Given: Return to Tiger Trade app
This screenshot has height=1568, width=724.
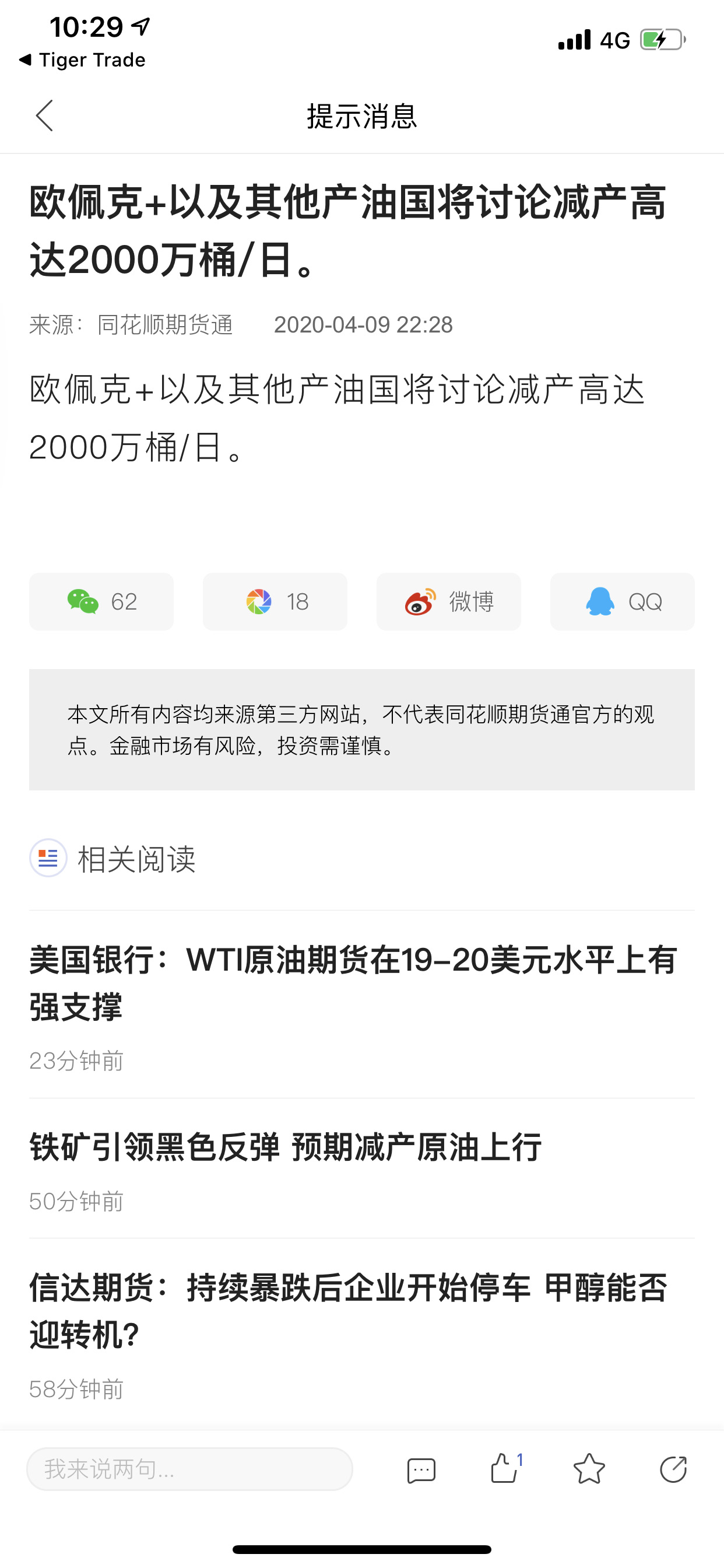Looking at the screenshot, I should [82, 60].
